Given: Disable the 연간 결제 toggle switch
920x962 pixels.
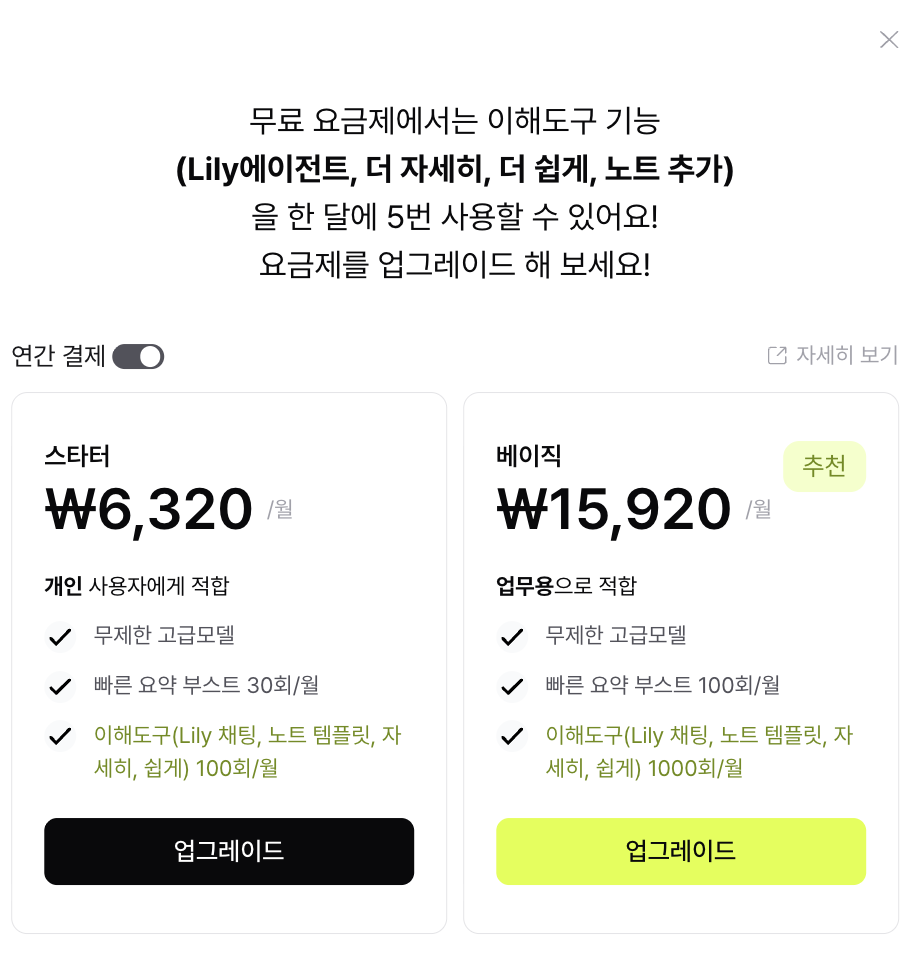Looking at the screenshot, I should pyautogui.click(x=138, y=356).
